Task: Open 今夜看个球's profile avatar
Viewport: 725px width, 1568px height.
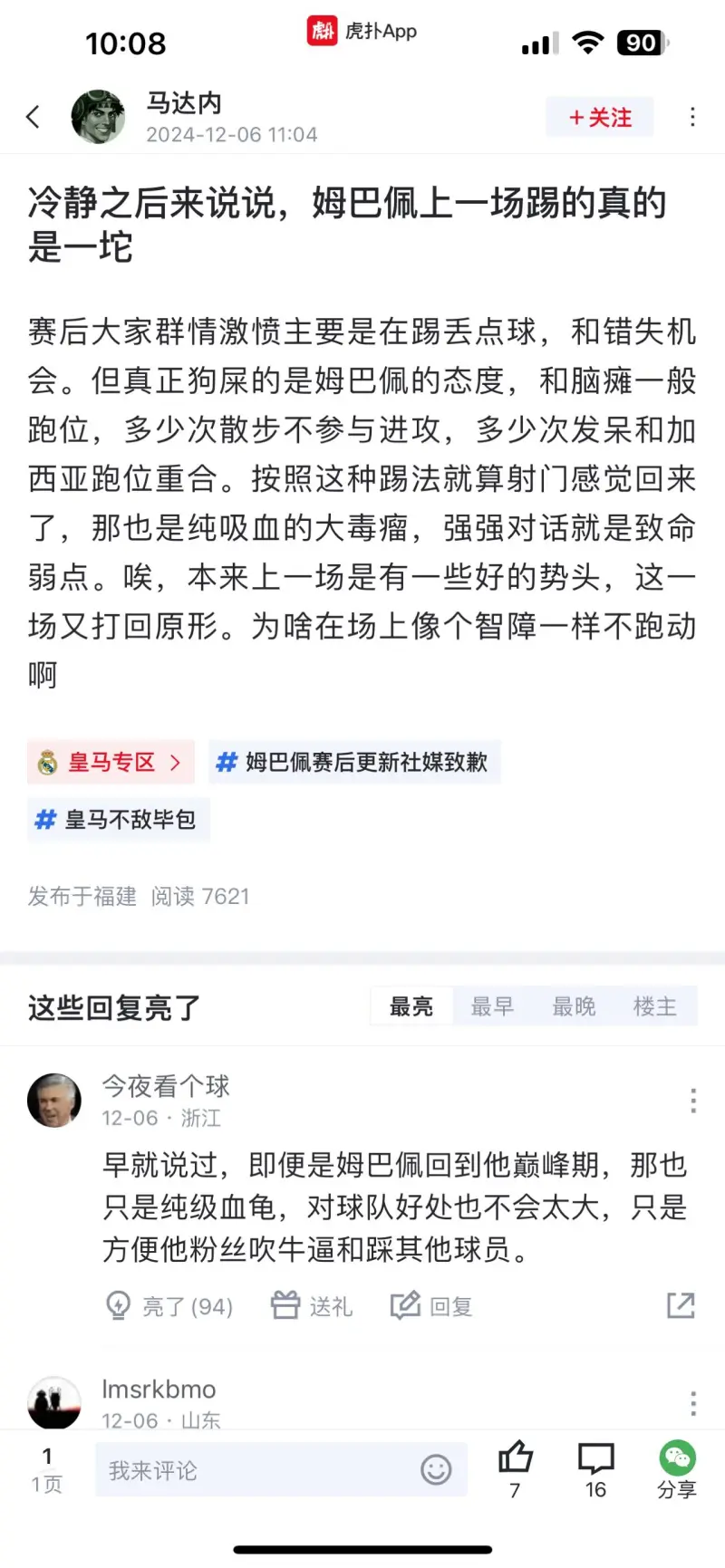Action: coord(54,1101)
